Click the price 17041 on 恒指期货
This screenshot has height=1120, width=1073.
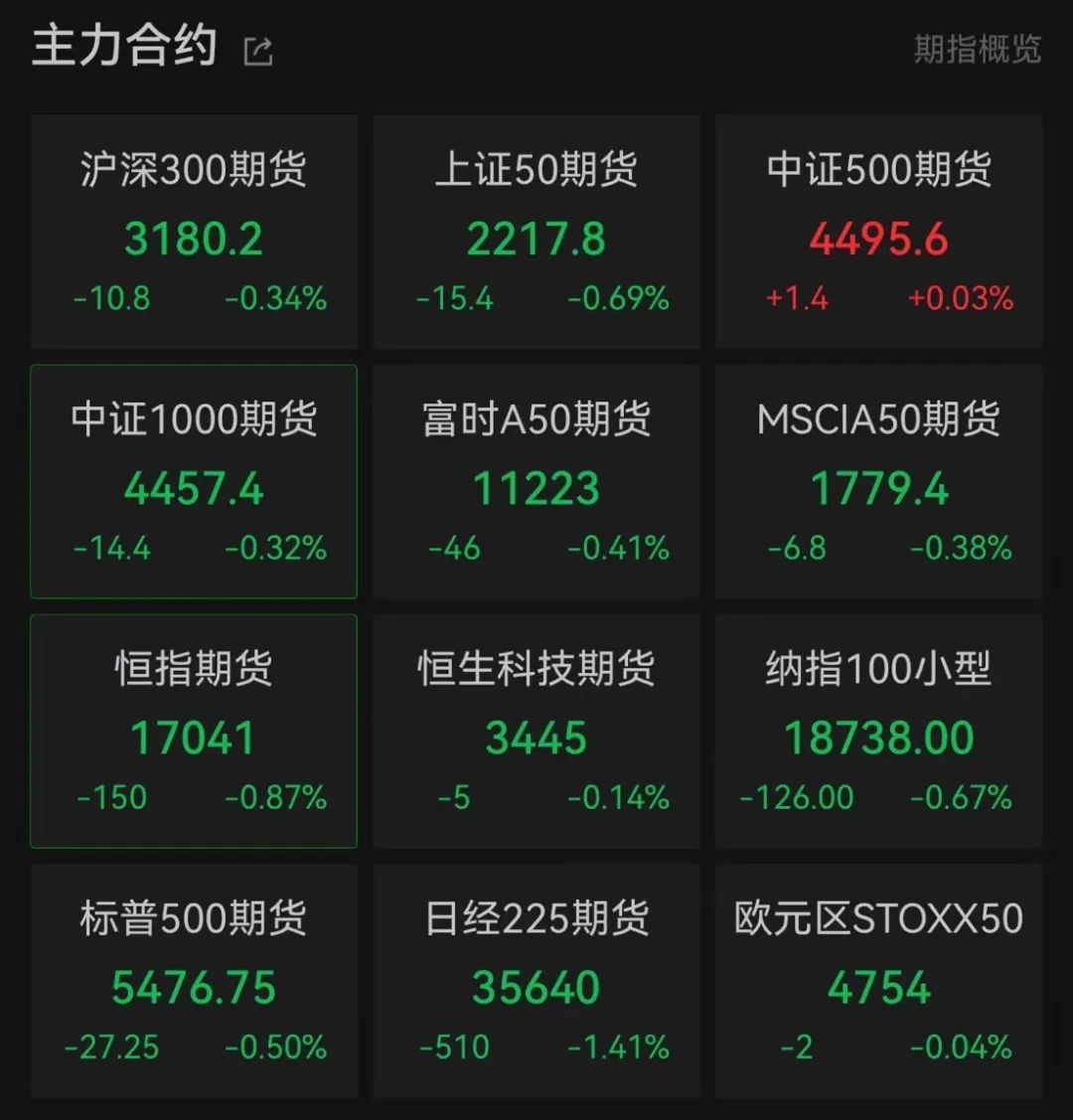coord(194,737)
